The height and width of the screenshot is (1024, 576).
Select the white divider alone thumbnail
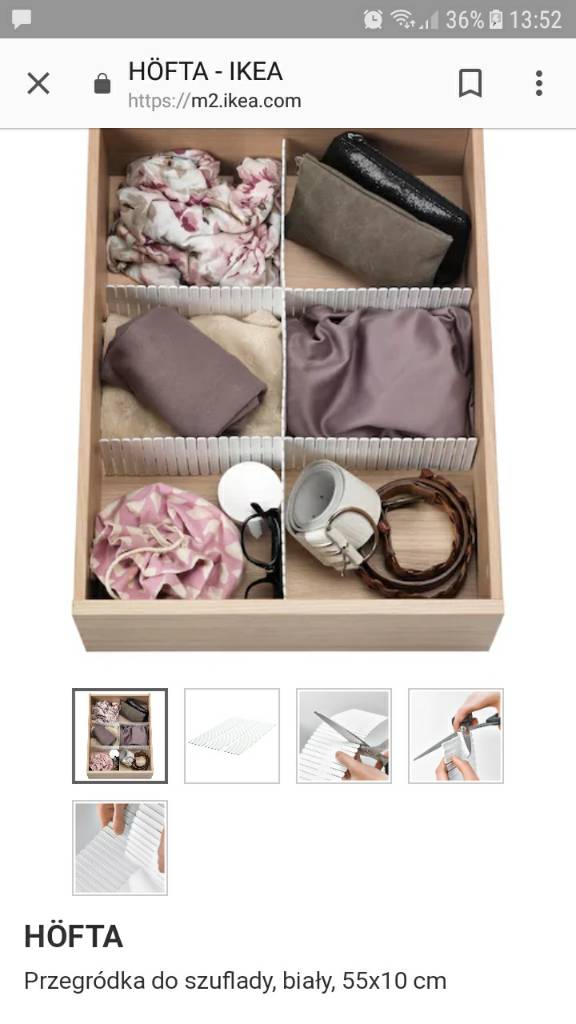point(232,736)
